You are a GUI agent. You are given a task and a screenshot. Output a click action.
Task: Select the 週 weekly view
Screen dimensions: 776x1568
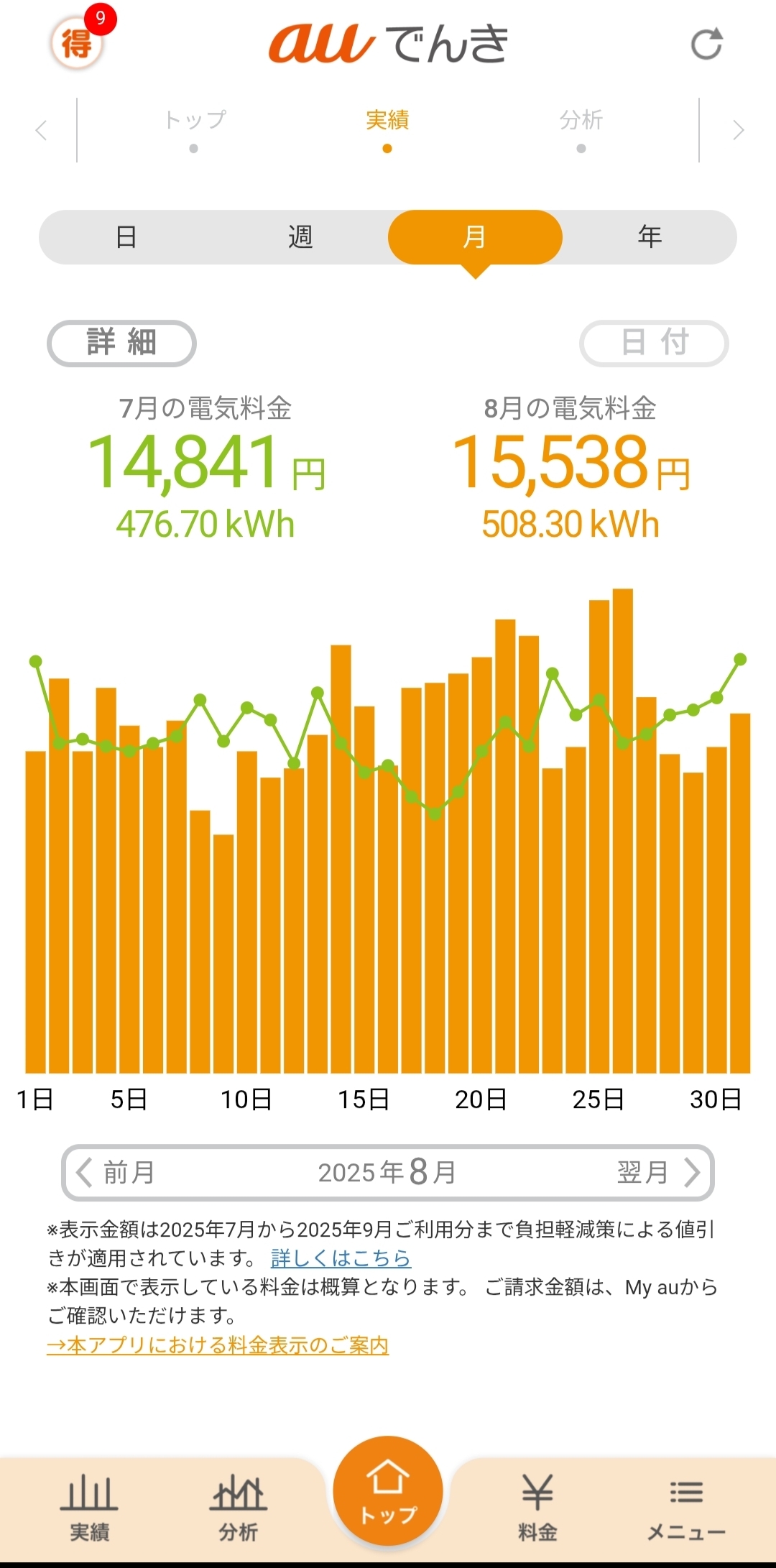pos(300,237)
